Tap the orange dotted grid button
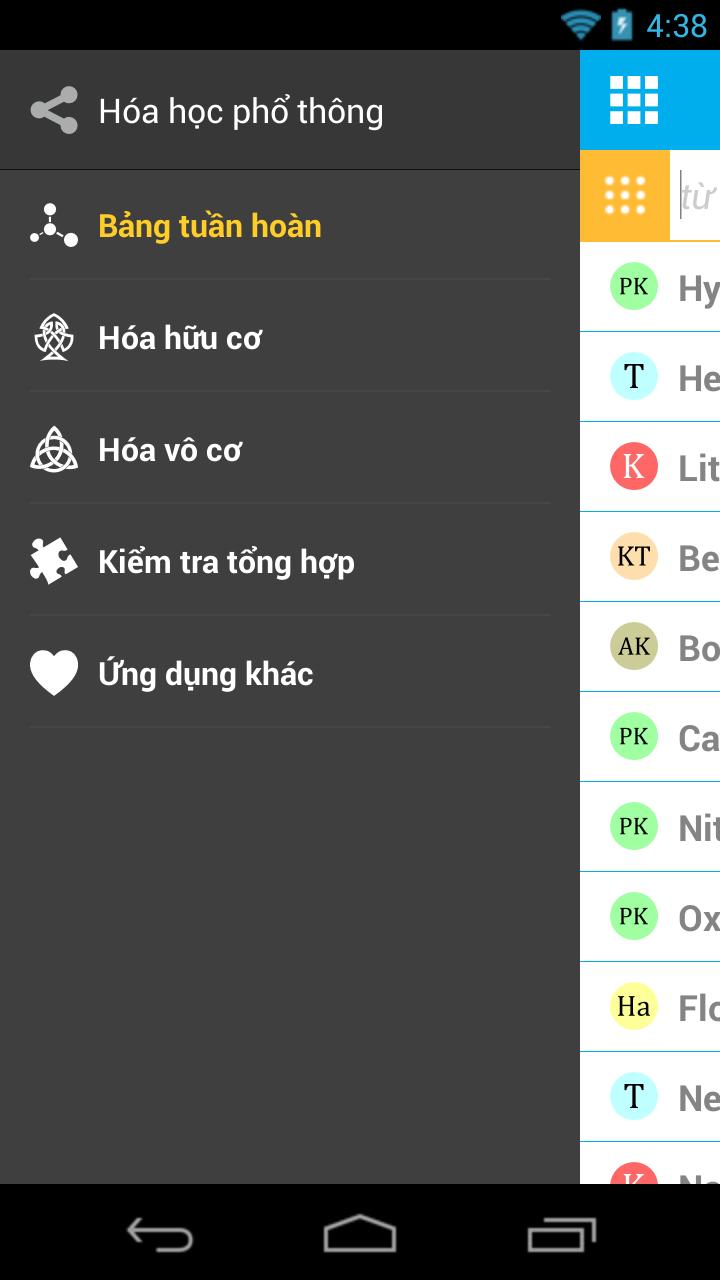This screenshot has height=1280, width=720. coord(625,196)
